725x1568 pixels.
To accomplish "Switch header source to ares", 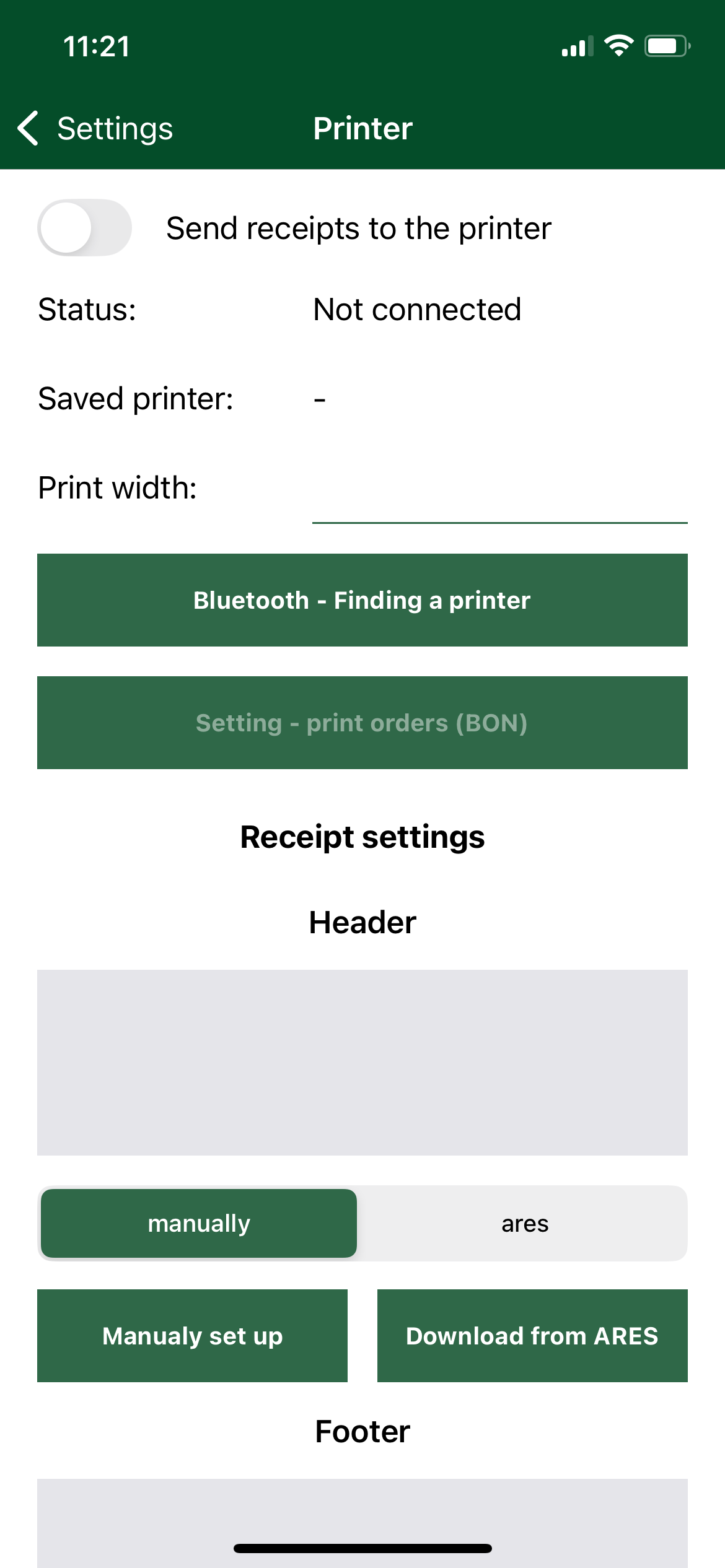I will (x=524, y=1222).
